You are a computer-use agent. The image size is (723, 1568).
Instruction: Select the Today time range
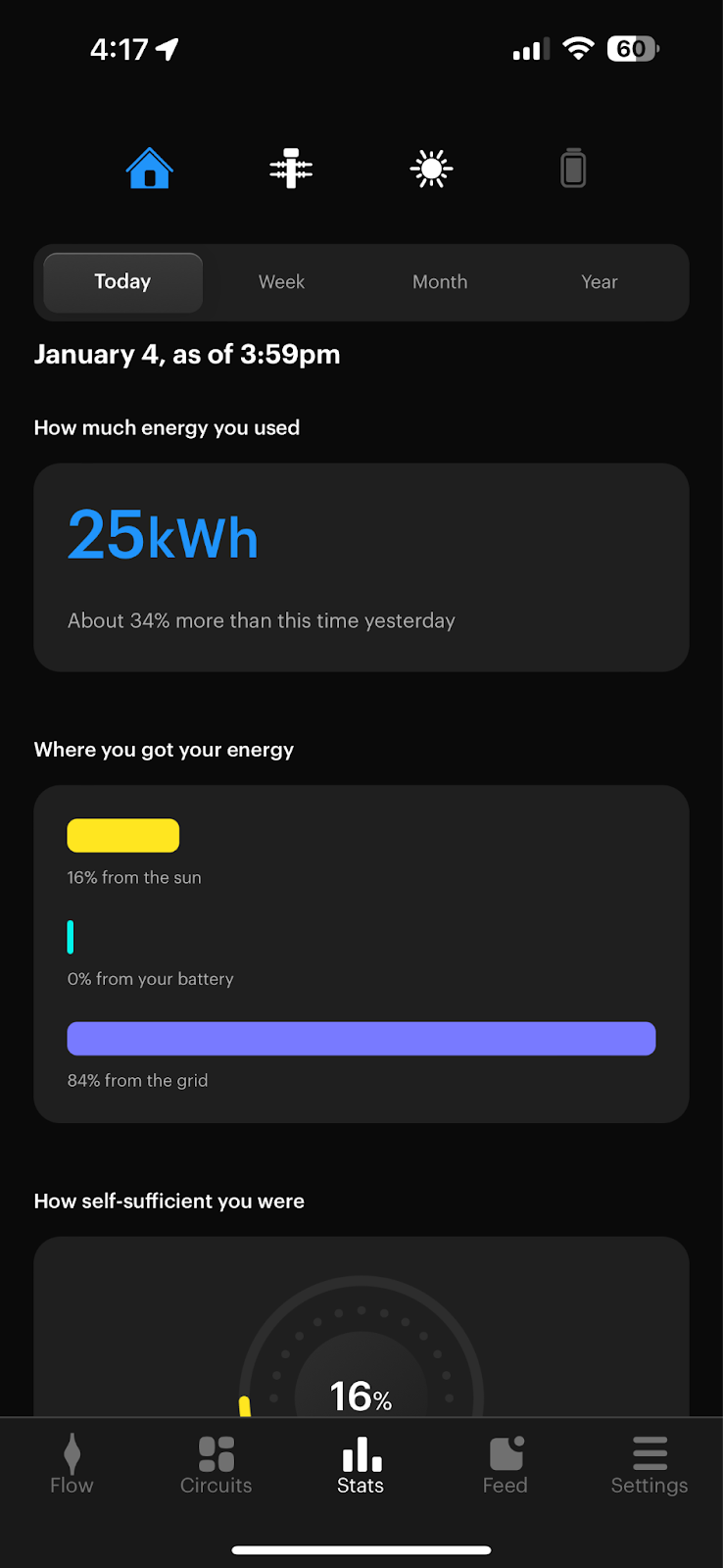pos(123,282)
